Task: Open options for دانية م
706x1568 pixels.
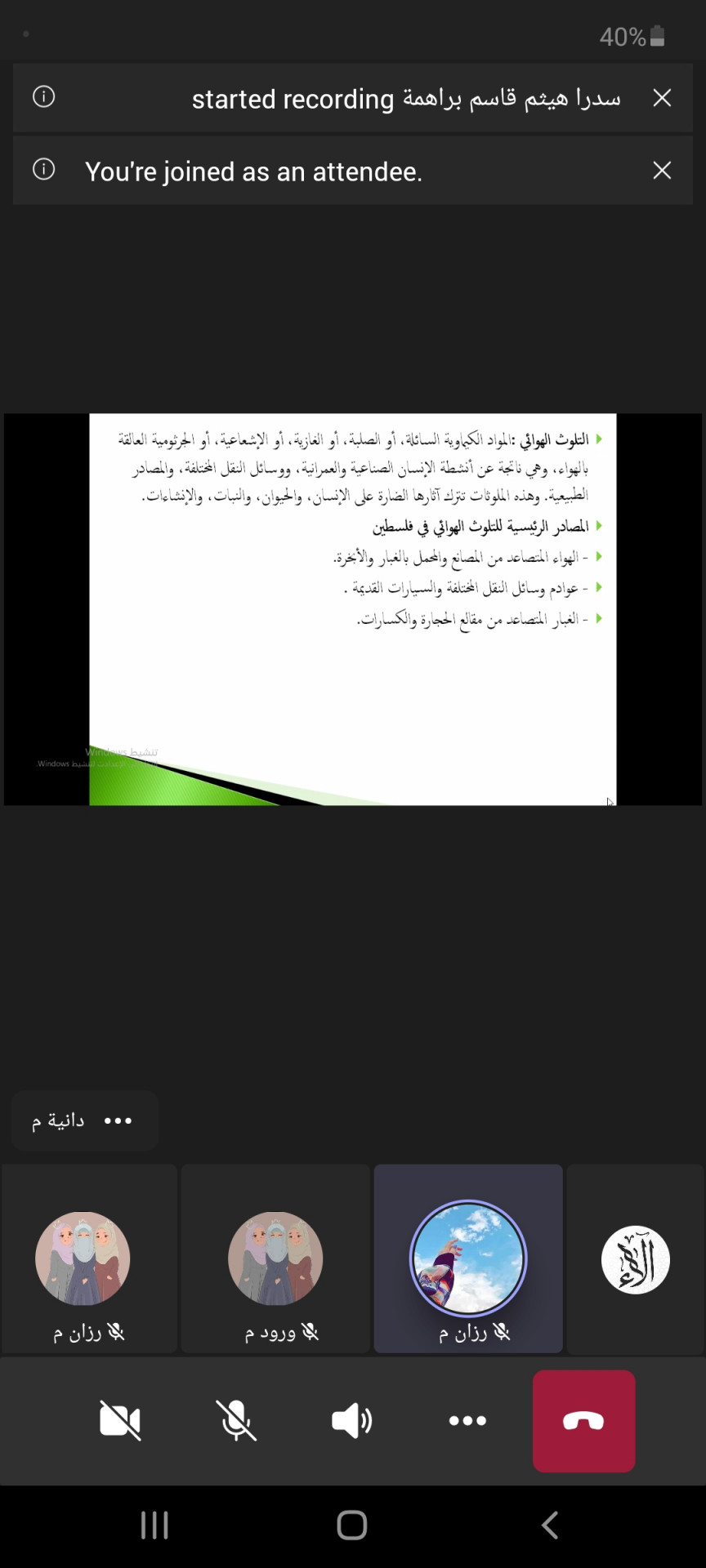Action: point(118,1120)
